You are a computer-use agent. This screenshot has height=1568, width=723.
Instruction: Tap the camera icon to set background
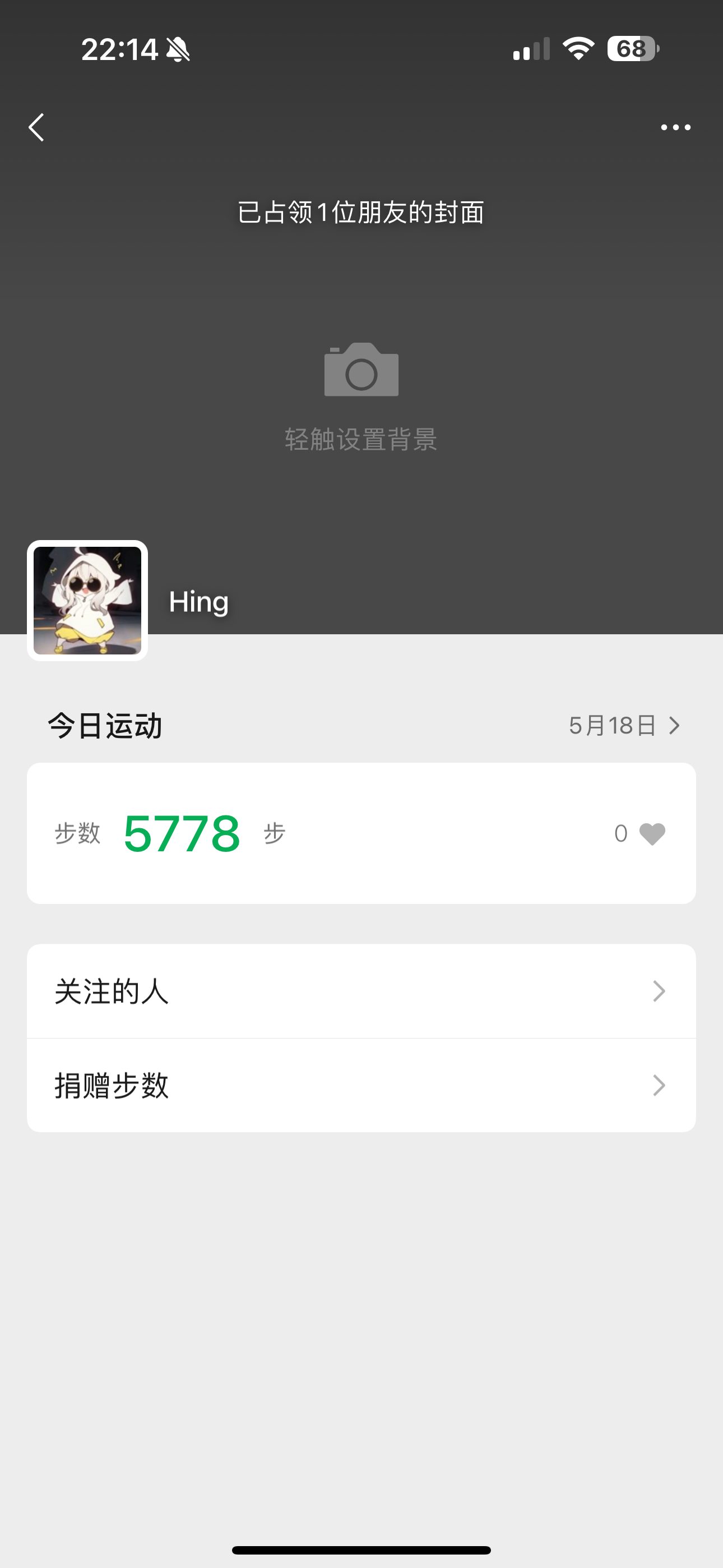click(x=361, y=370)
